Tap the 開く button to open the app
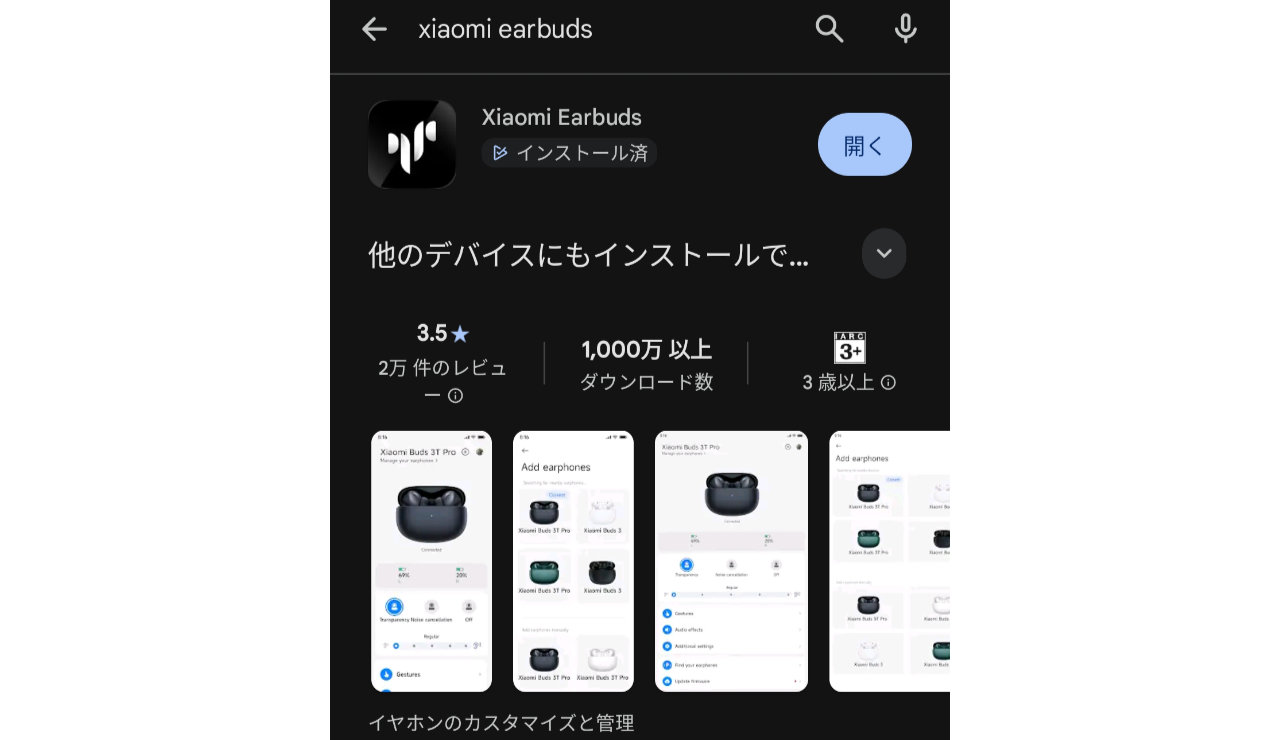Image resolution: width=1280 pixels, height=740 pixels. tap(864, 145)
